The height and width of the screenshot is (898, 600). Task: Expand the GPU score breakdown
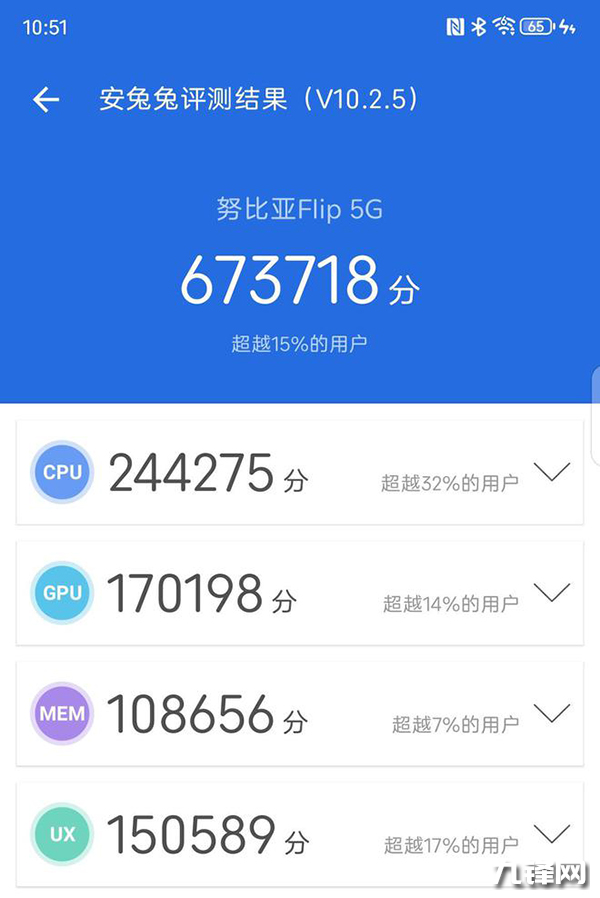[552, 592]
